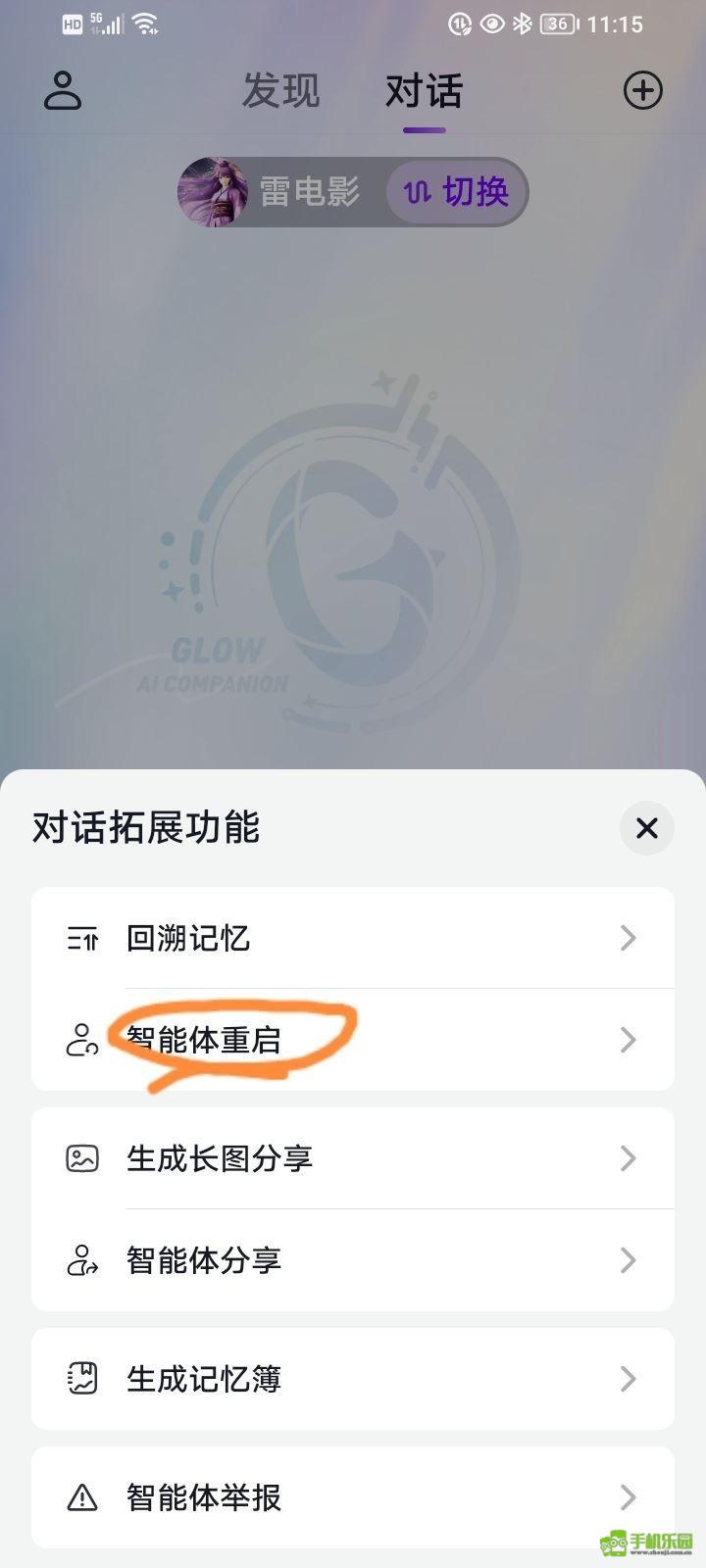Viewport: 706px width, 1568px height.
Task: Open the profile icon
Action: coord(63,90)
